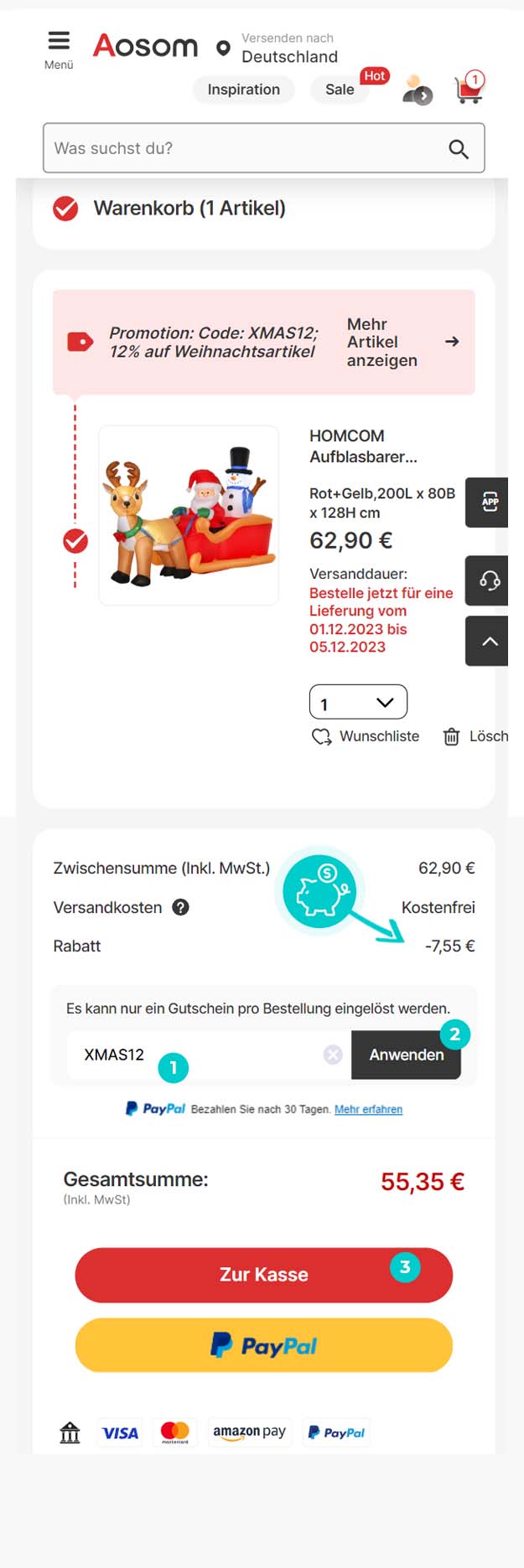The image size is (524, 1568).
Task: Open the customer support headset button
Action: pyautogui.click(x=489, y=580)
